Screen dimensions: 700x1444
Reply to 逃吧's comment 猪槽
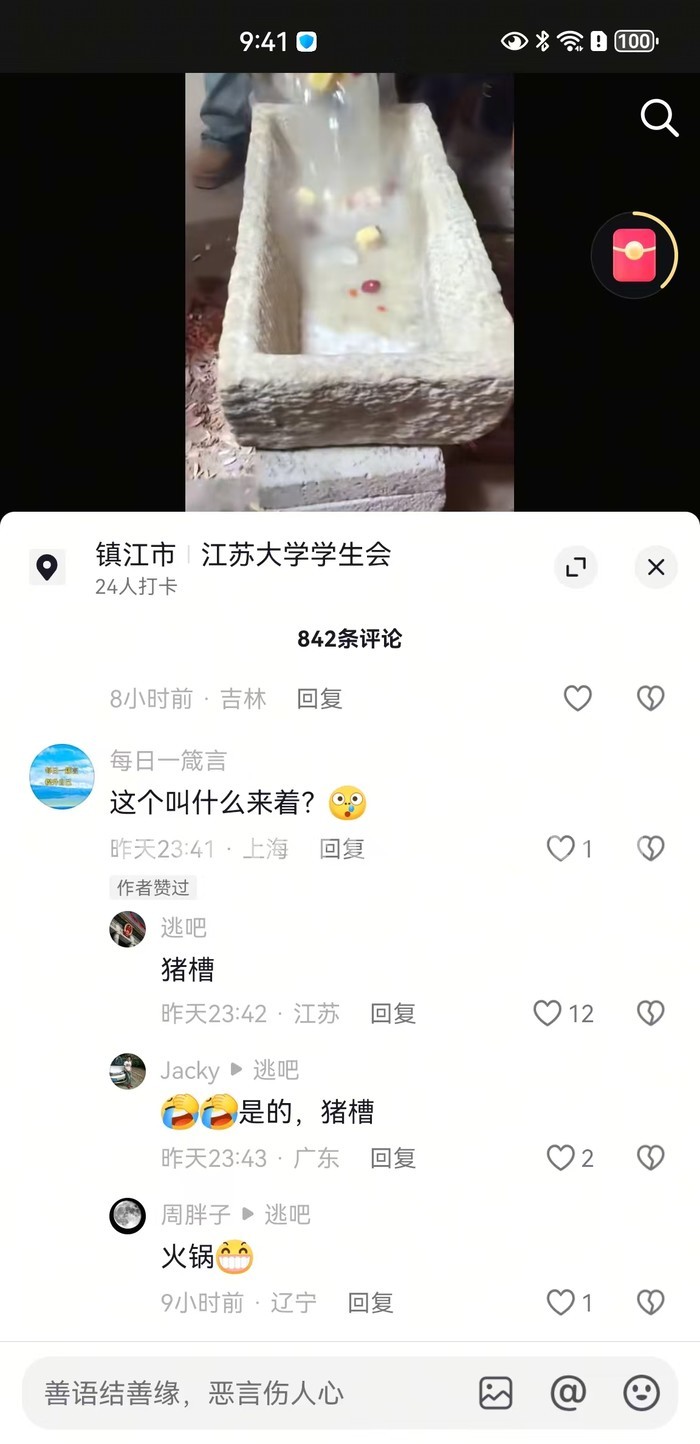[393, 1013]
